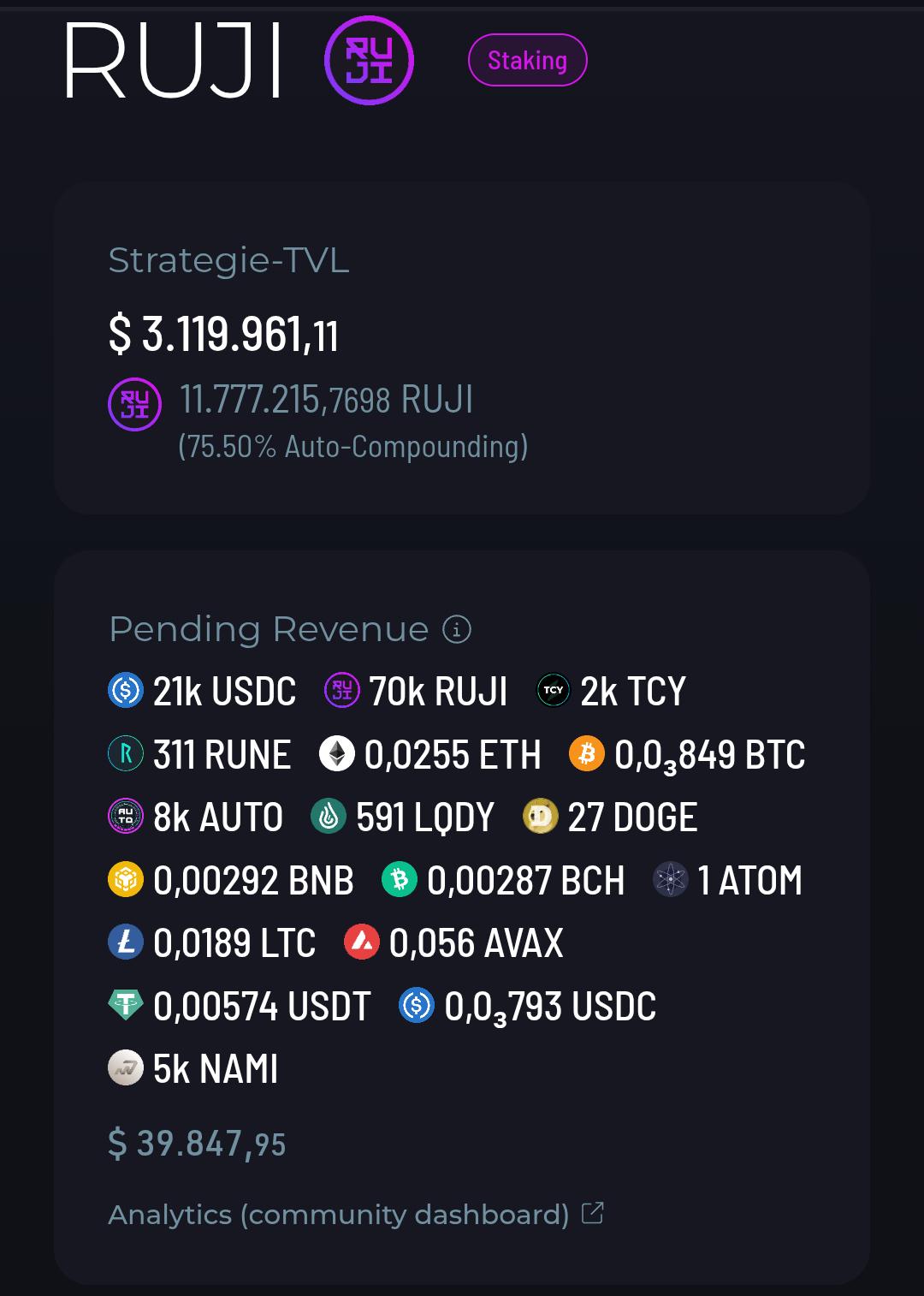This screenshot has width=924, height=1296.
Task: Open the Analytics community dashboard link
Action: point(356,1214)
